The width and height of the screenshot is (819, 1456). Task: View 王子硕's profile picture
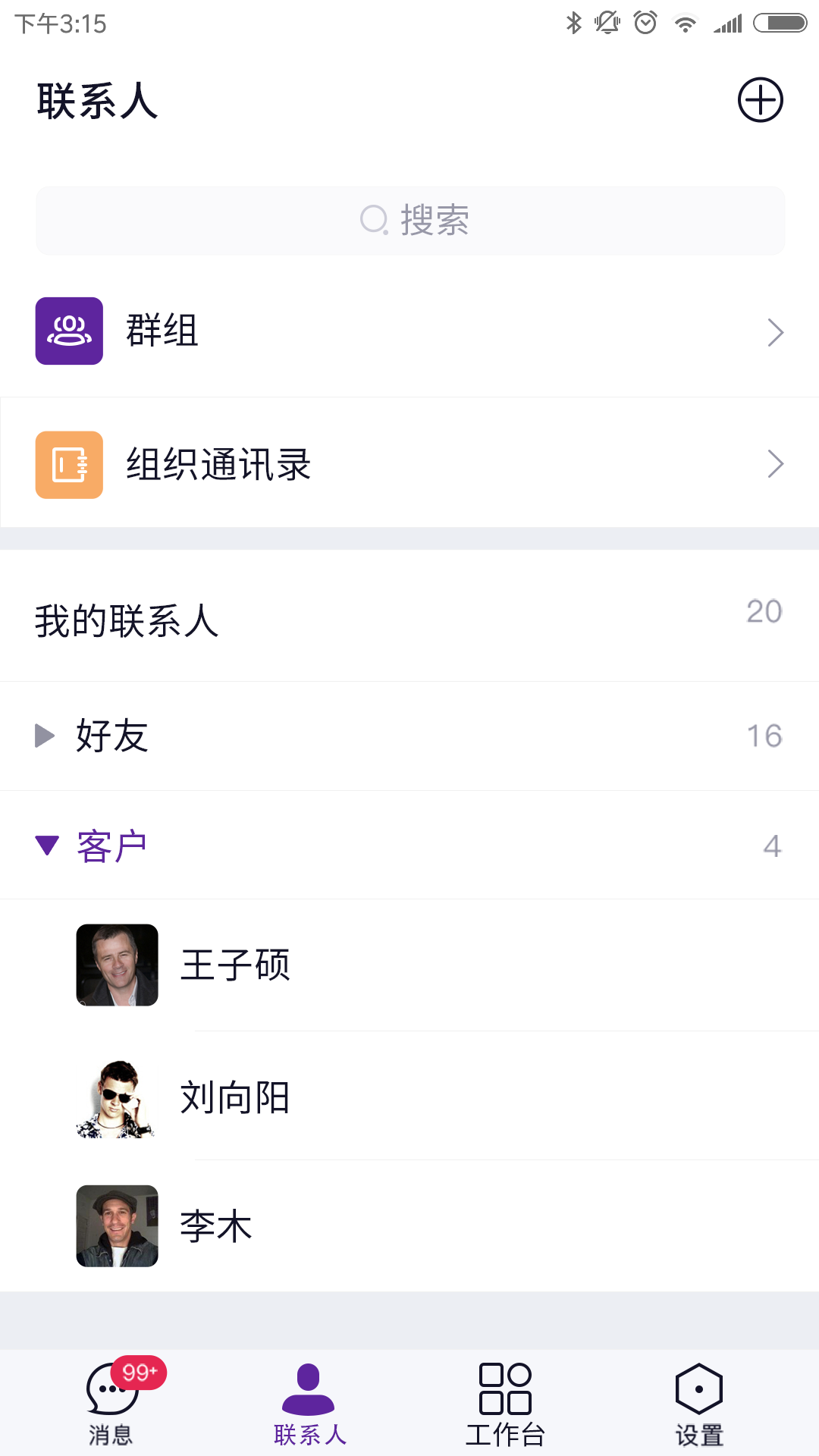point(116,965)
